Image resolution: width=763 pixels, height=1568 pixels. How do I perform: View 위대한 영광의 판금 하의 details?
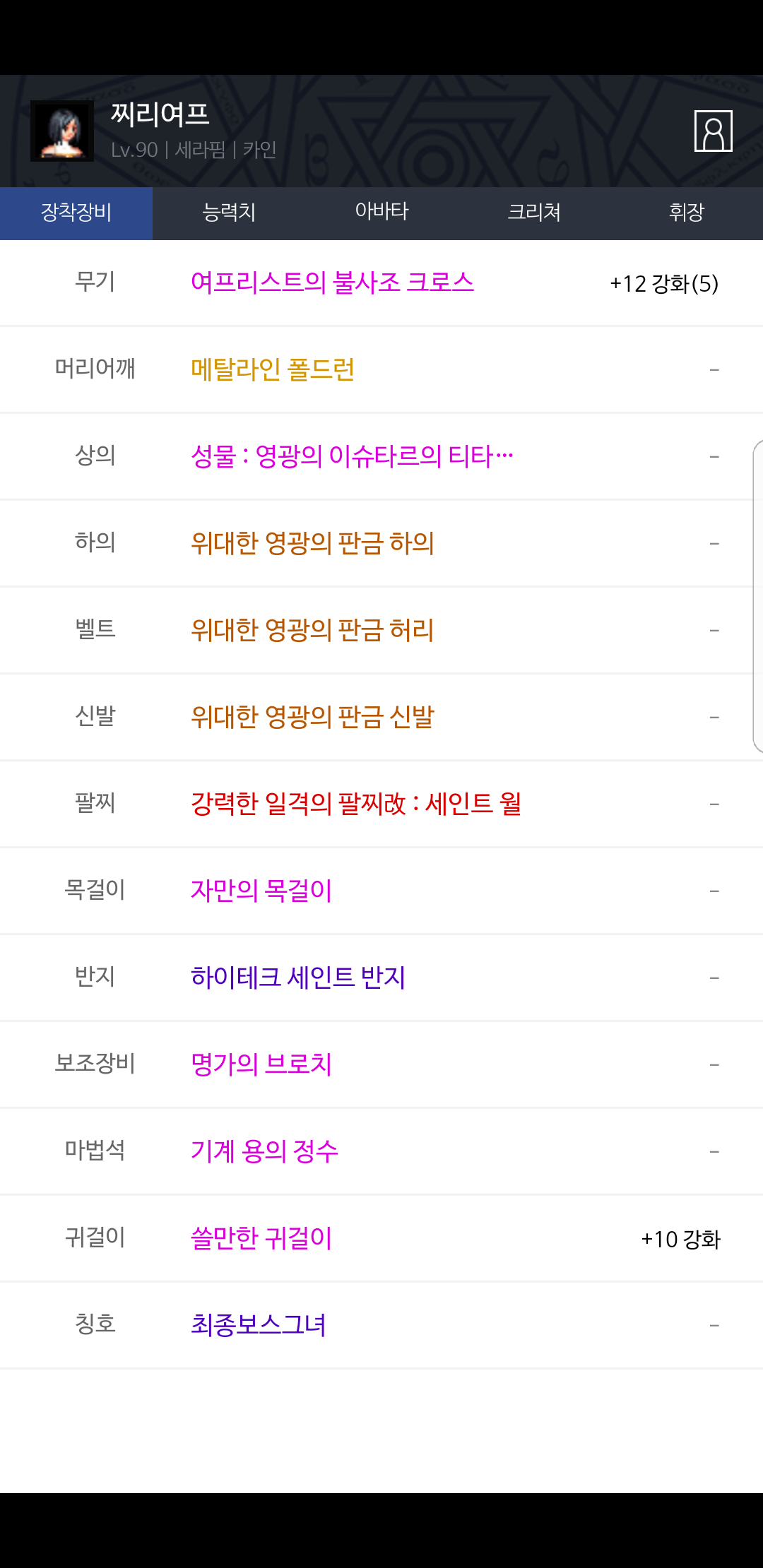(312, 543)
